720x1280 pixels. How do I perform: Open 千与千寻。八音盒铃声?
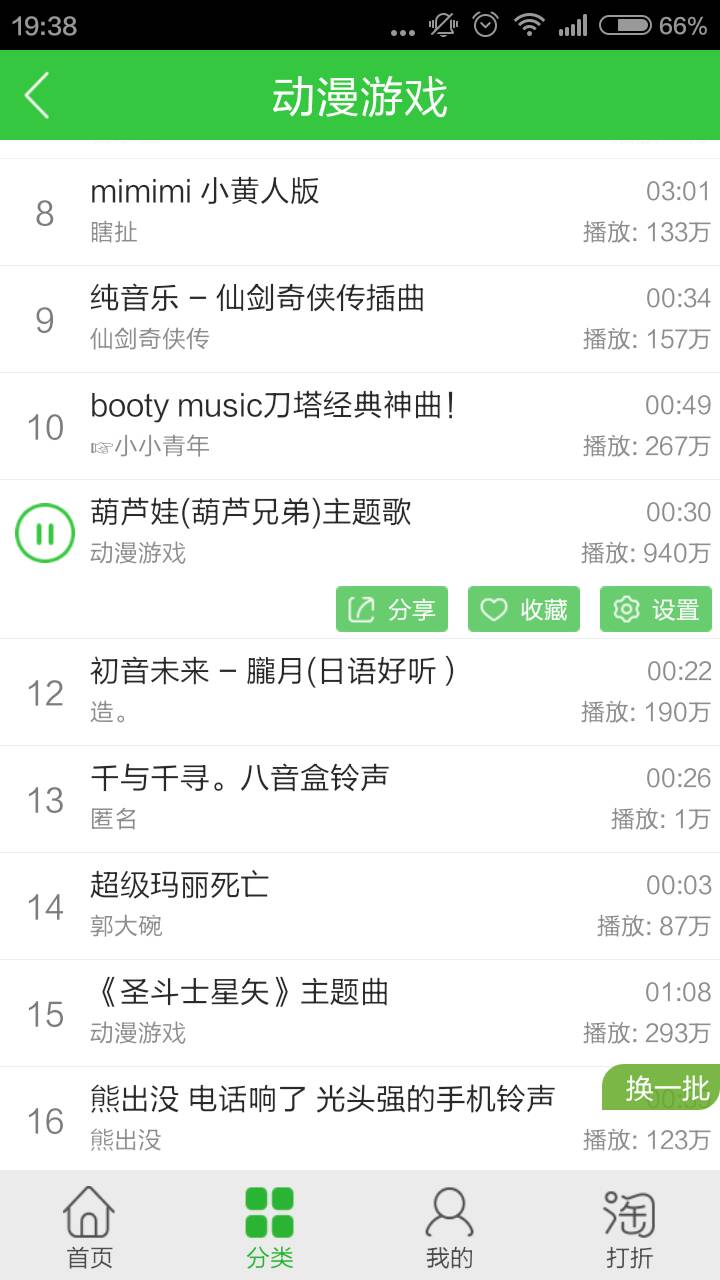point(360,799)
